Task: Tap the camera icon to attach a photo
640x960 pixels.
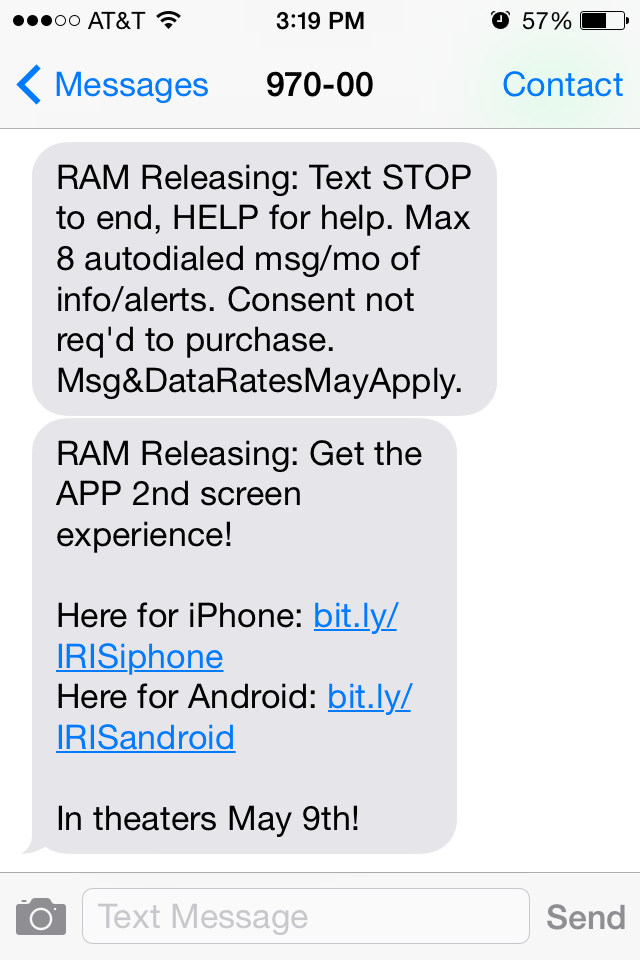Action: point(41,916)
